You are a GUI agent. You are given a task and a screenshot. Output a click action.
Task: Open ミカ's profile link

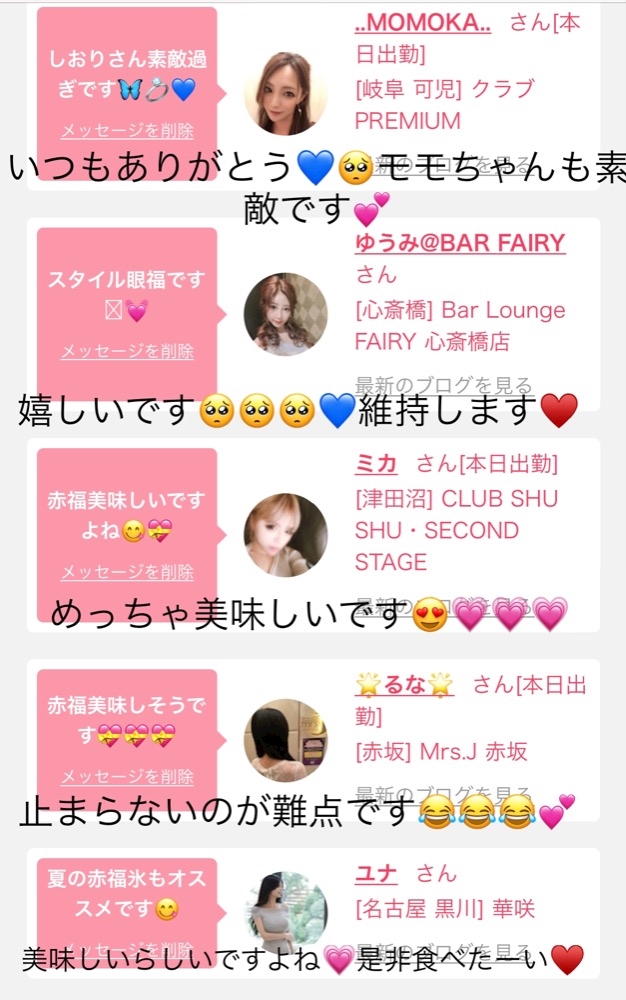376,464
